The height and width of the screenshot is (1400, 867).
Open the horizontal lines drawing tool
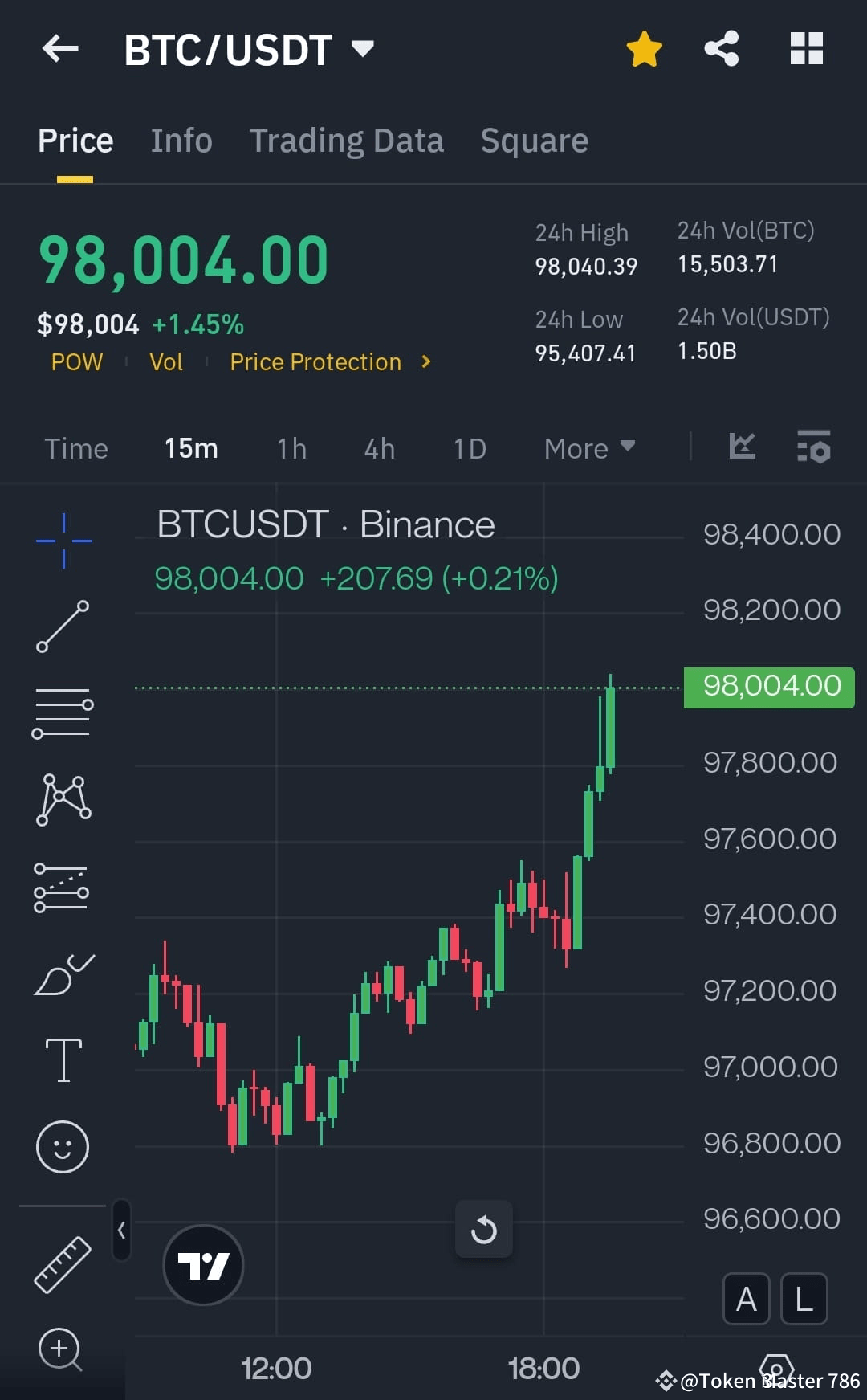pyautogui.click(x=63, y=711)
